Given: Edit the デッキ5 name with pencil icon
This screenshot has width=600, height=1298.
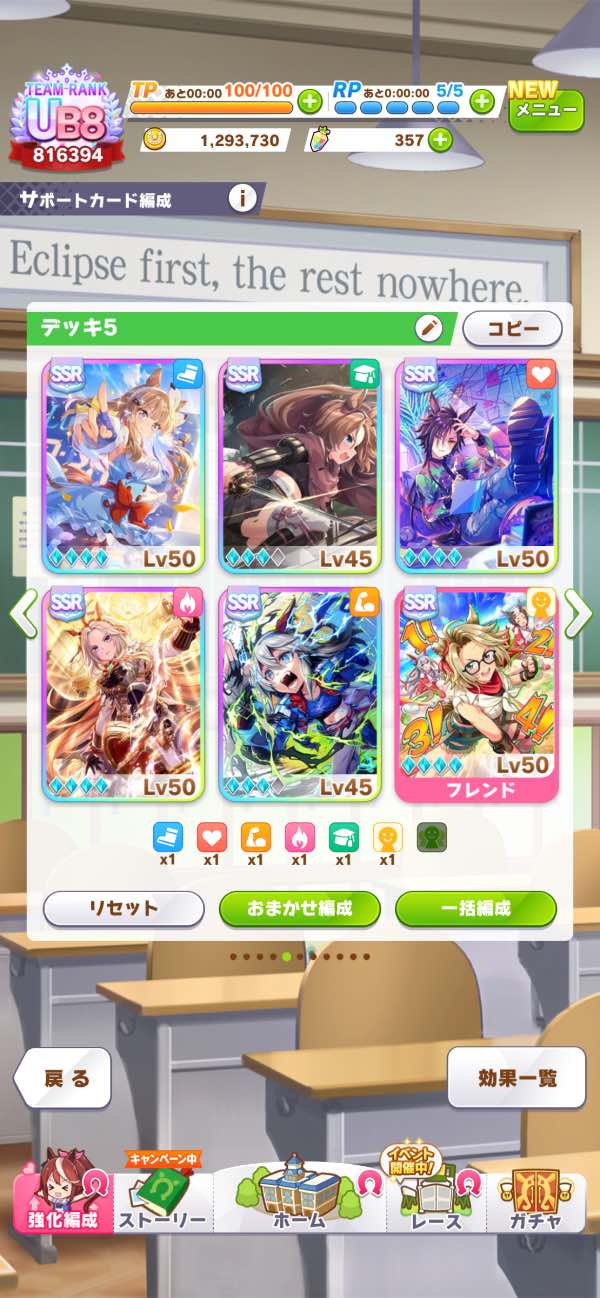Looking at the screenshot, I should (428, 328).
